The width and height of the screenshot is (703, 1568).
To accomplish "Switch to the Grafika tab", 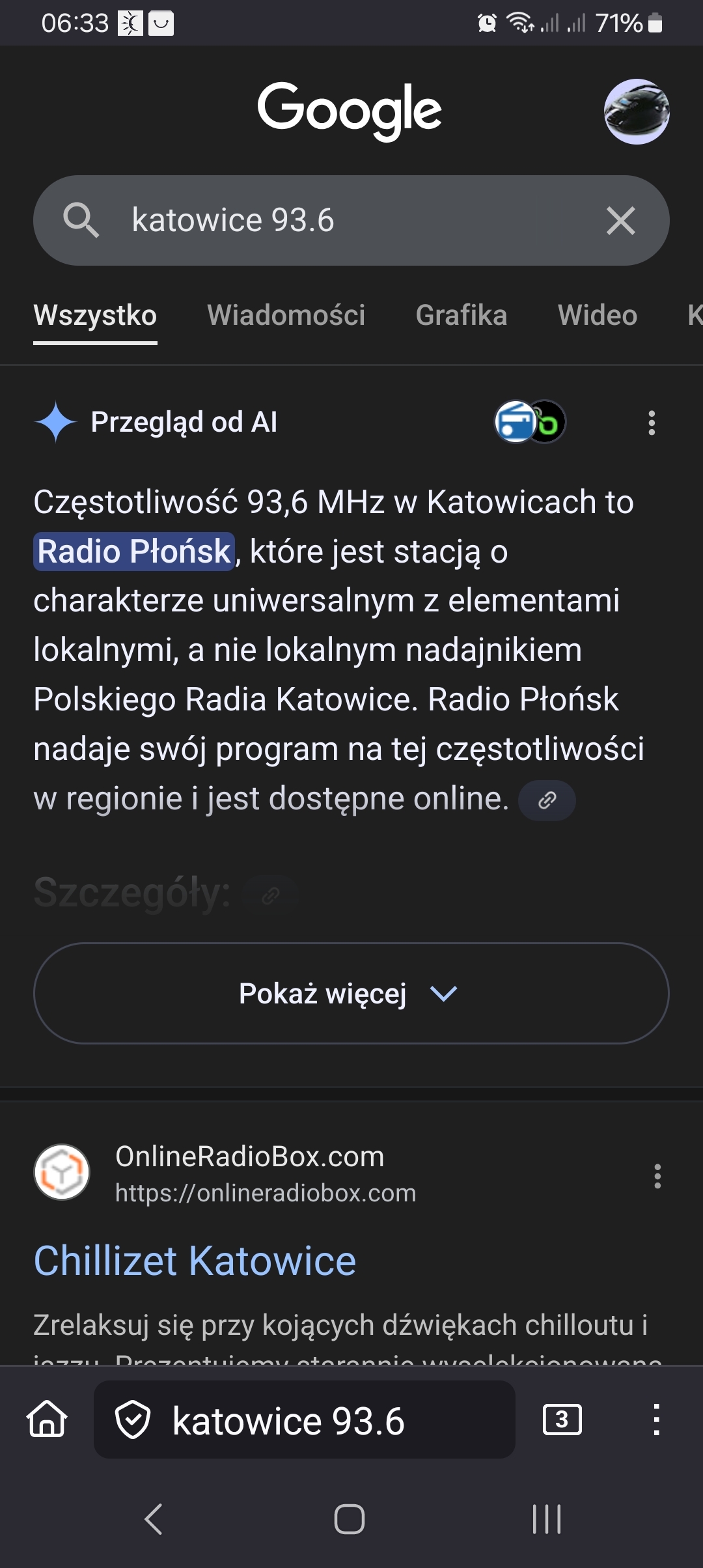I will click(x=461, y=315).
